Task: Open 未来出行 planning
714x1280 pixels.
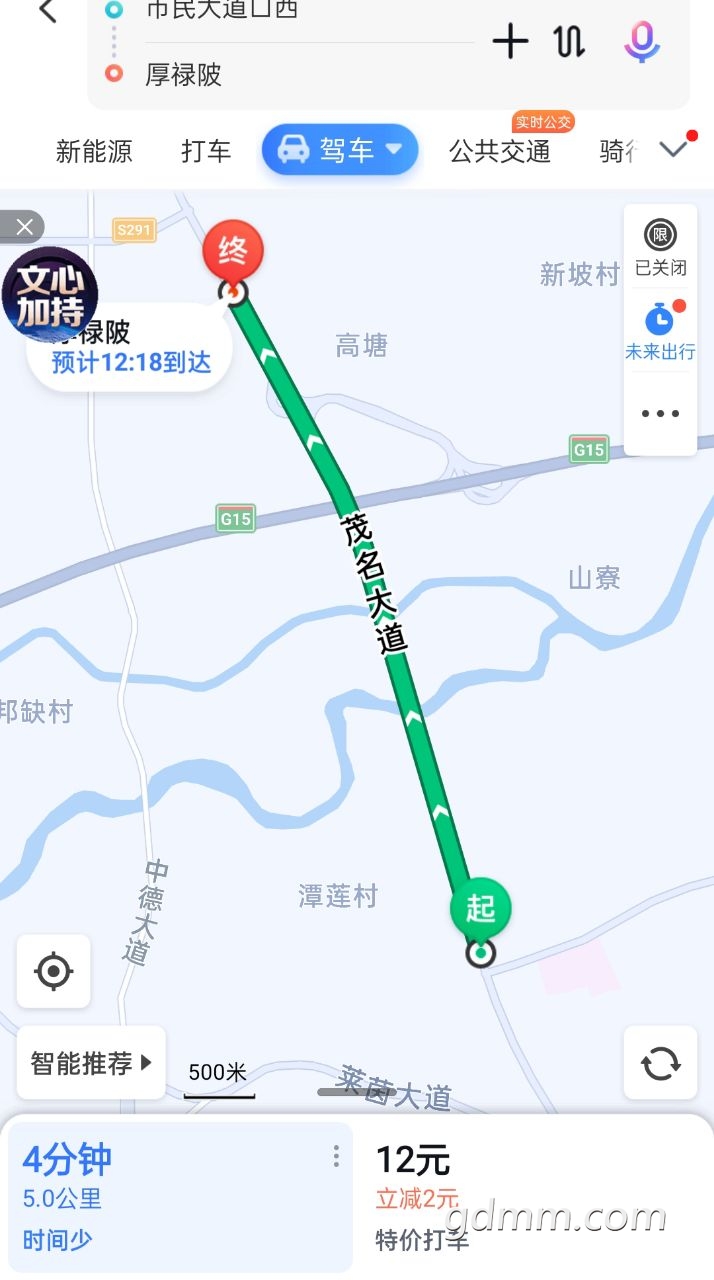Action: coord(660,331)
